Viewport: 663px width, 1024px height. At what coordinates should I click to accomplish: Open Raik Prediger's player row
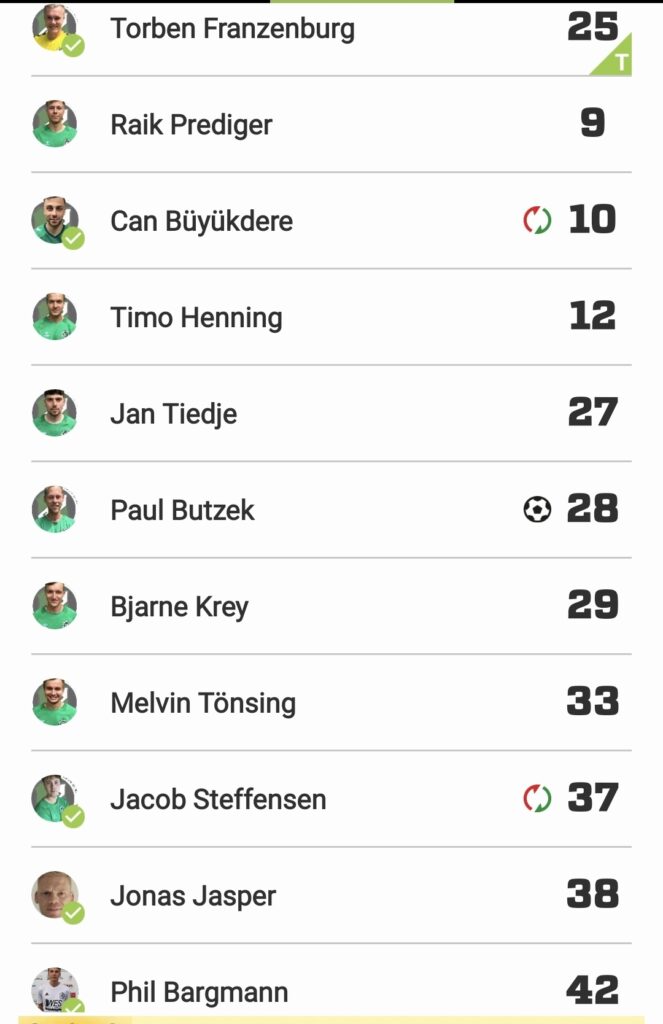click(x=191, y=125)
